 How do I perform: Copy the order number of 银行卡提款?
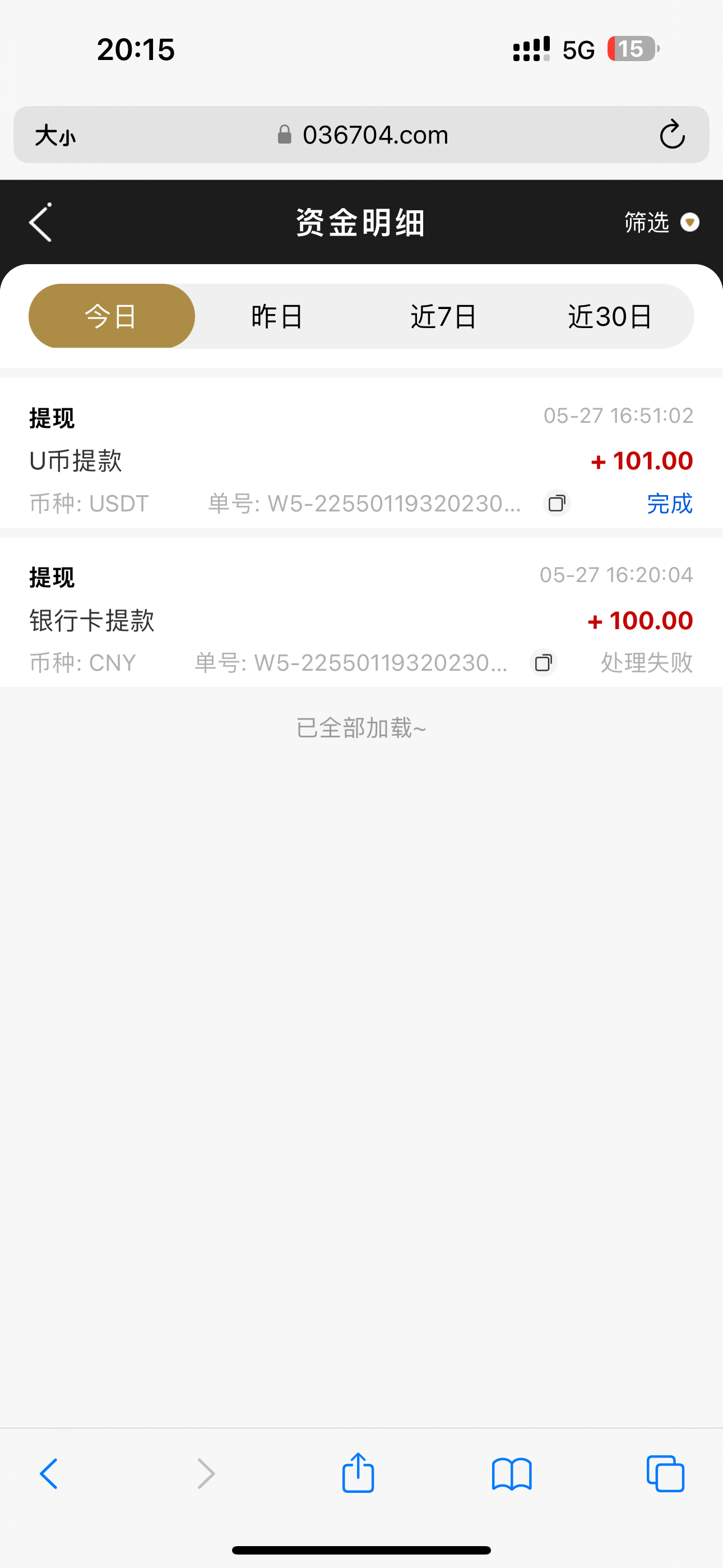pos(544,663)
